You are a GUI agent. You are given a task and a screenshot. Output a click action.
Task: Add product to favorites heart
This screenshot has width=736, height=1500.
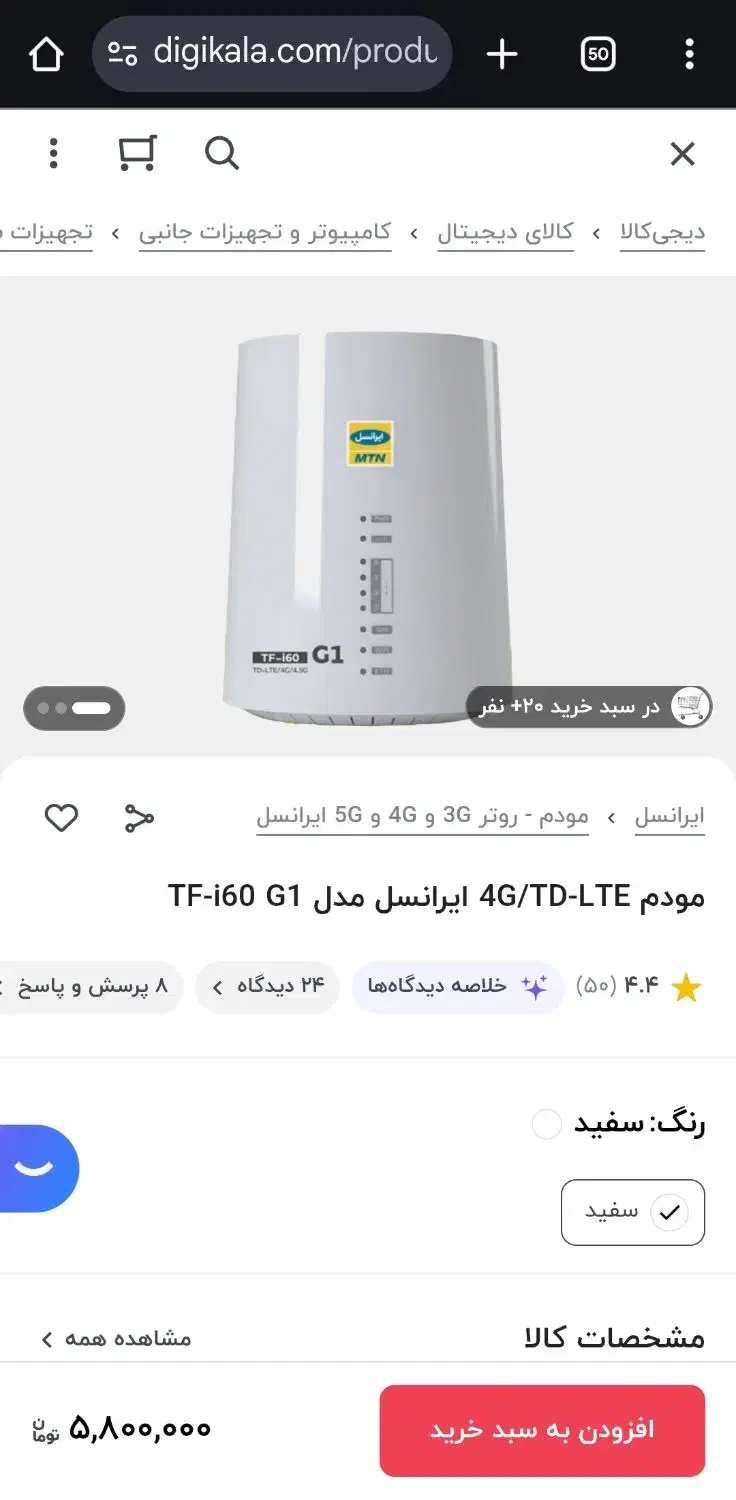[61, 818]
